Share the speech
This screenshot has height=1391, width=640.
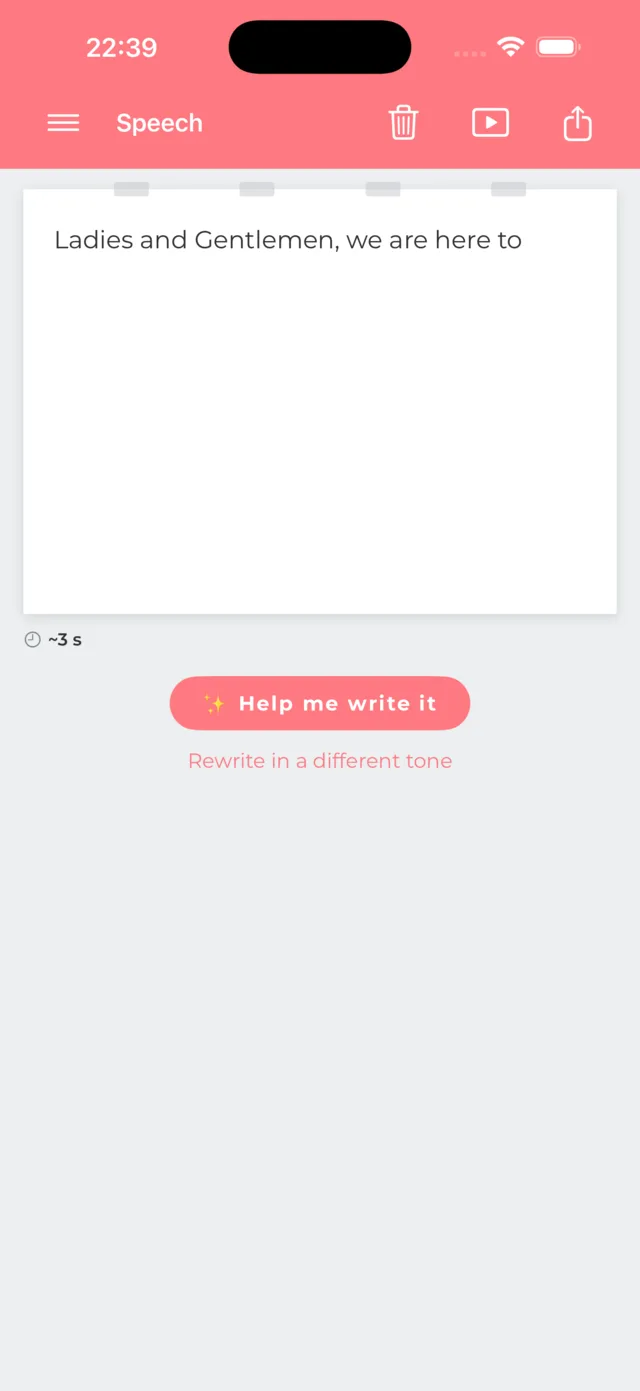[x=578, y=123]
